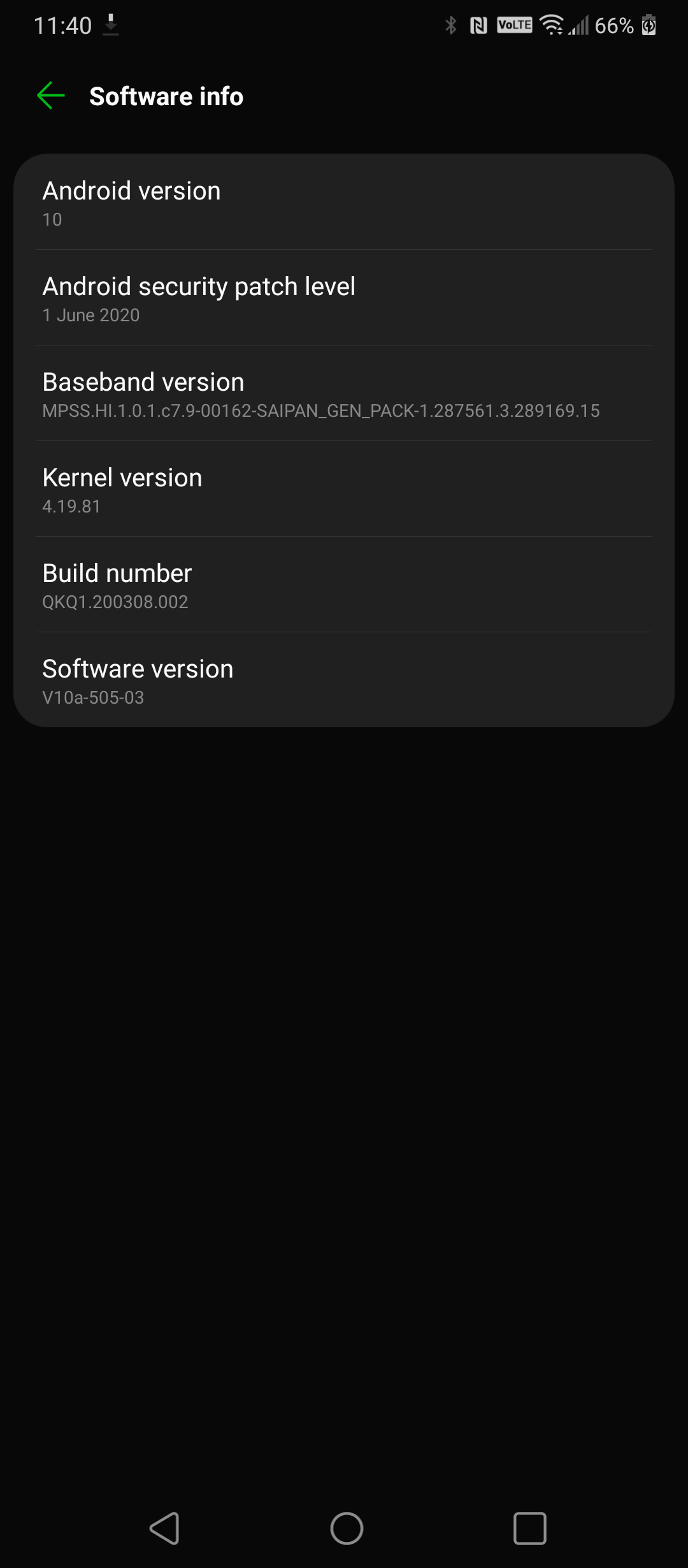Screen dimensions: 688x1568
Task: Tap the Android version row
Action: [x=344, y=202]
